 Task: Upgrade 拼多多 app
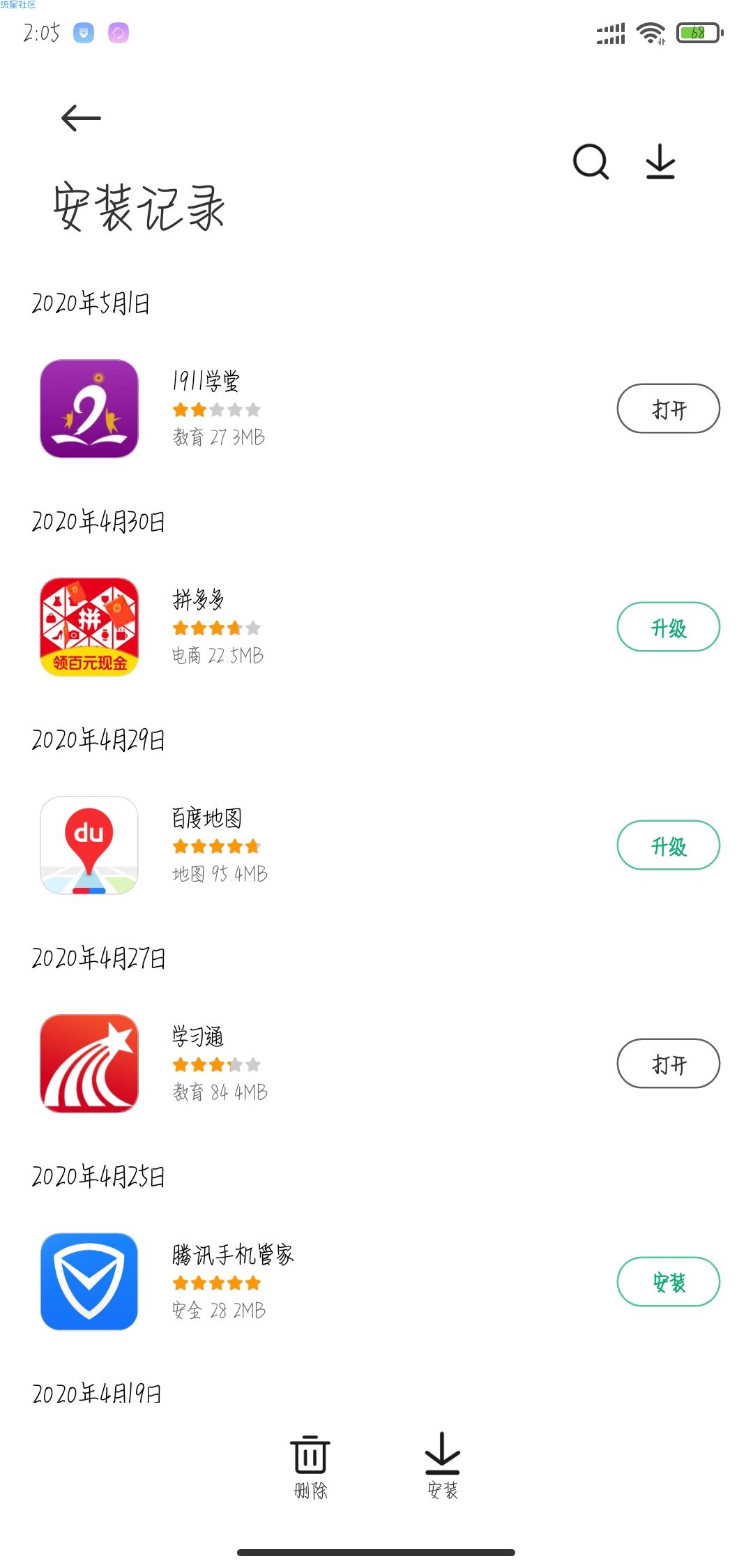(668, 627)
